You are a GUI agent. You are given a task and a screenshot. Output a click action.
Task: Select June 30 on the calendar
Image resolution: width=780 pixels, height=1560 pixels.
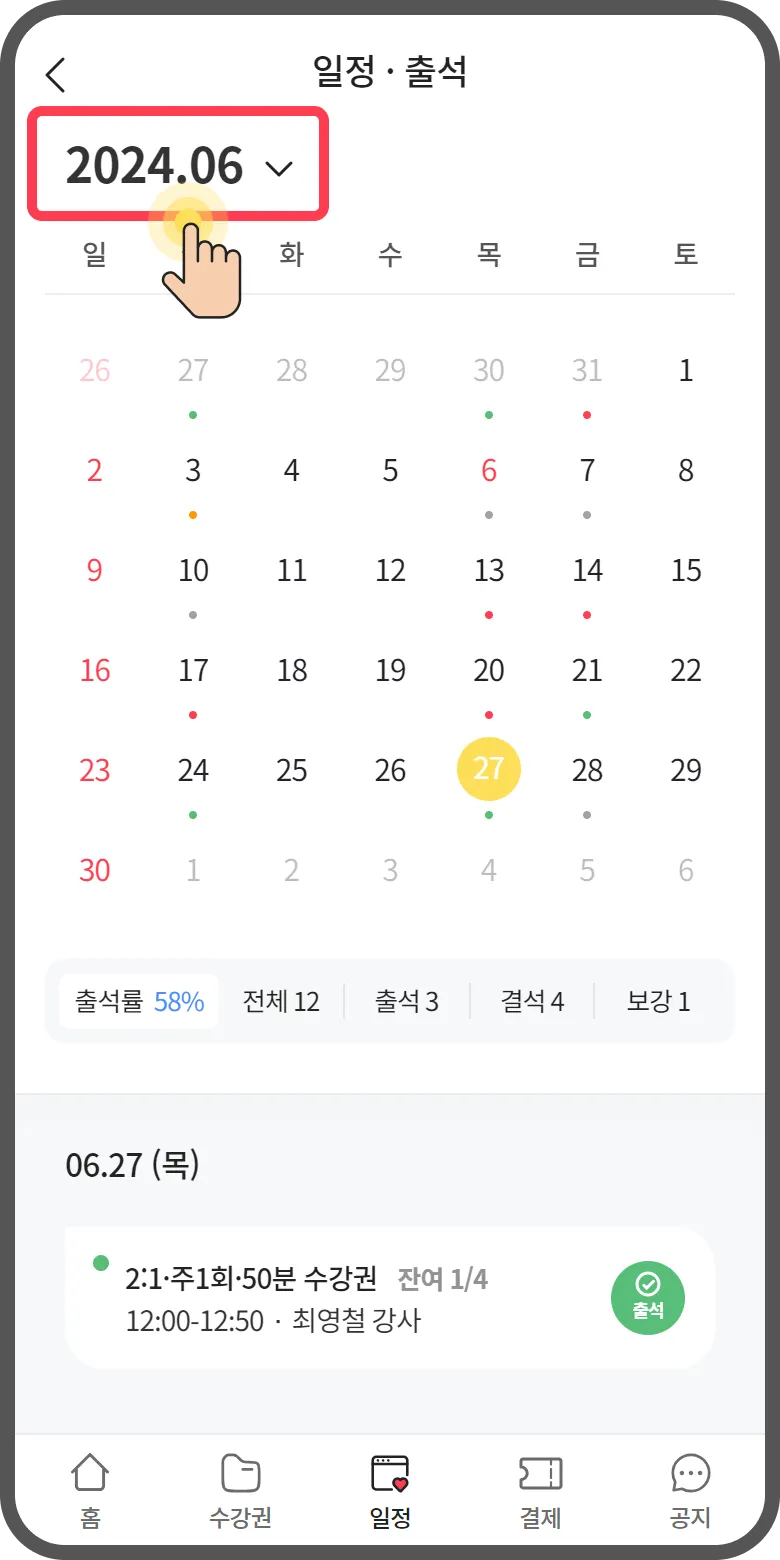[x=95, y=871]
